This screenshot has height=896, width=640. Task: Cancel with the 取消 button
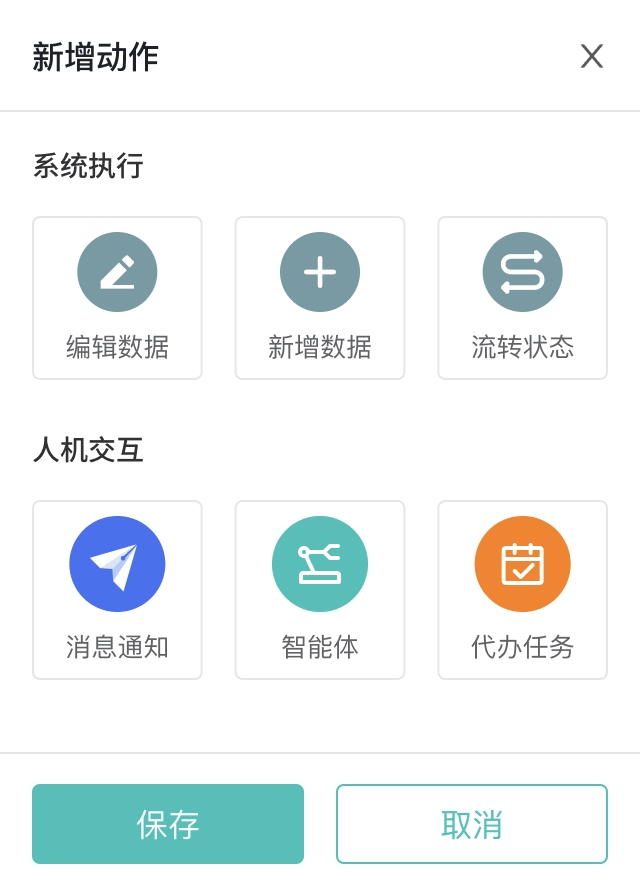pyautogui.click(x=472, y=824)
